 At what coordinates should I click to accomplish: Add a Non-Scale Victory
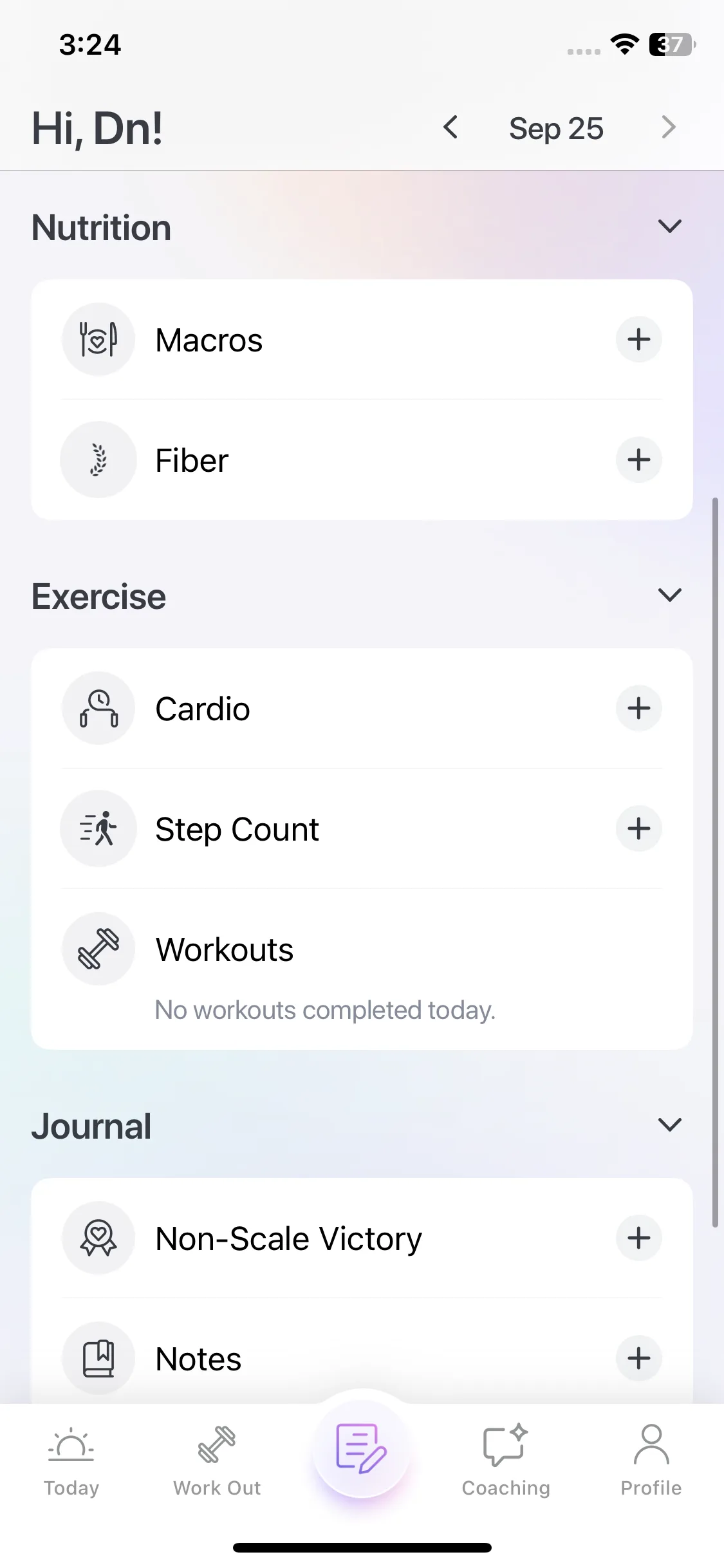[638, 1238]
